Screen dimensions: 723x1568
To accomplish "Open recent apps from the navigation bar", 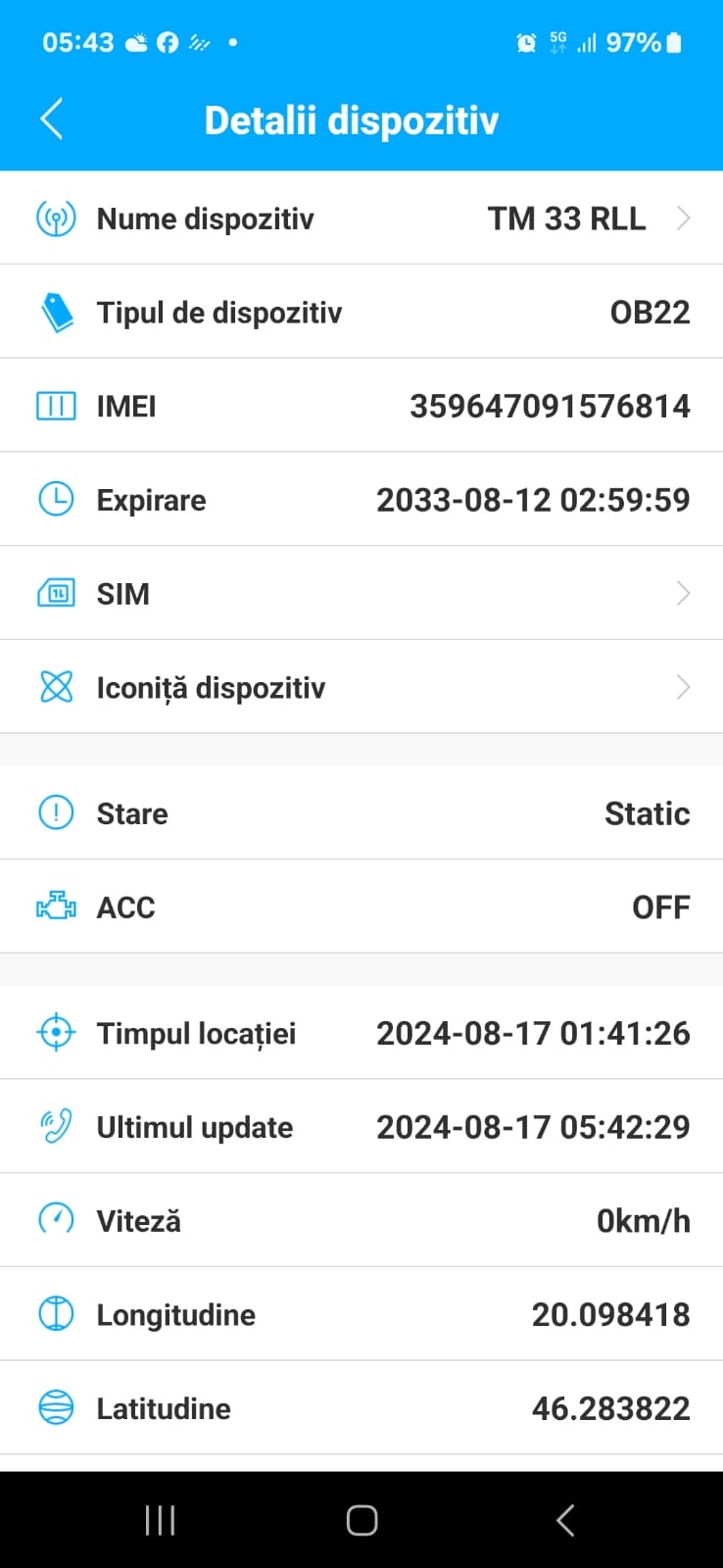I will pos(160,1520).
